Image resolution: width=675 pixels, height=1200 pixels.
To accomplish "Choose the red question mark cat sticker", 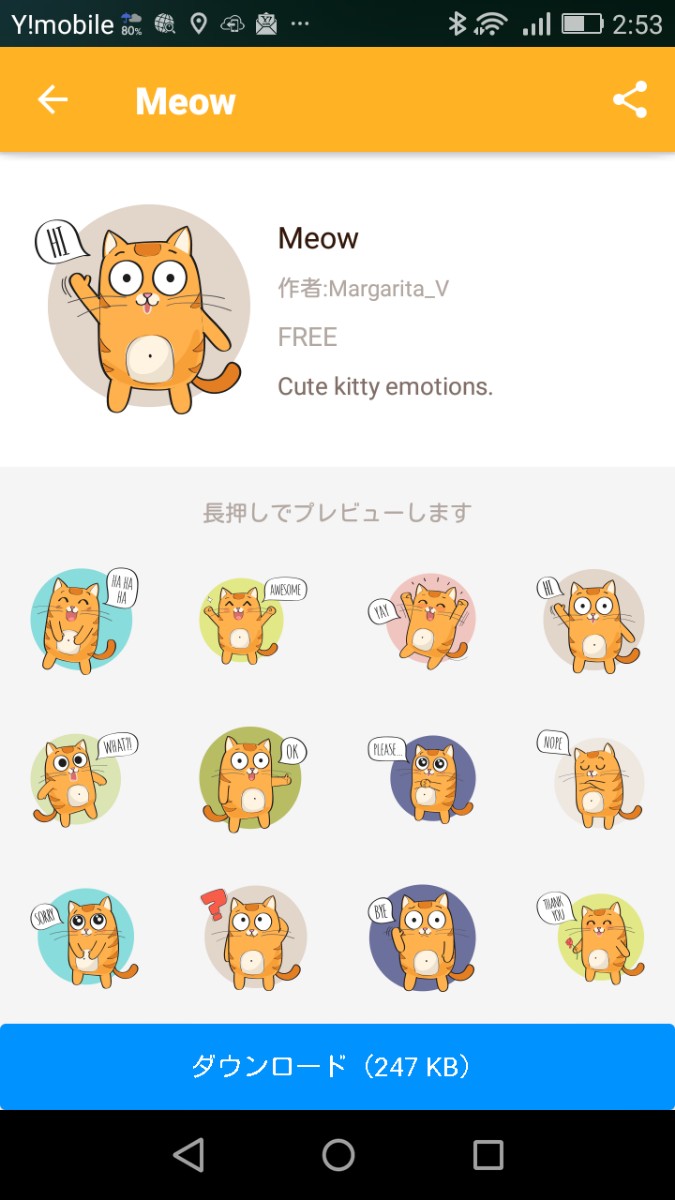I will (x=251, y=936).
